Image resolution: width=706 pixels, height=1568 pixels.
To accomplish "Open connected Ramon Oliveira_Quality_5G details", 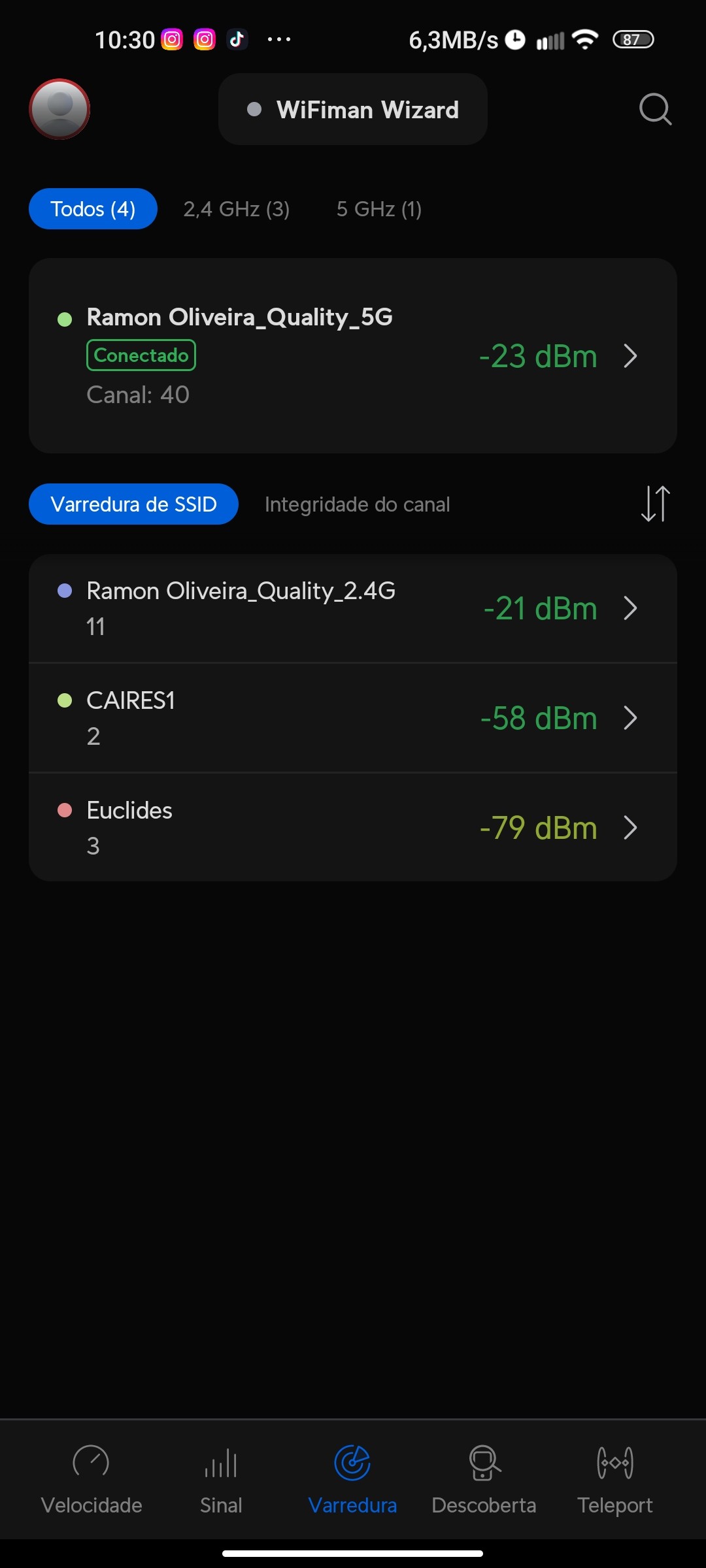I will [353, 356].
